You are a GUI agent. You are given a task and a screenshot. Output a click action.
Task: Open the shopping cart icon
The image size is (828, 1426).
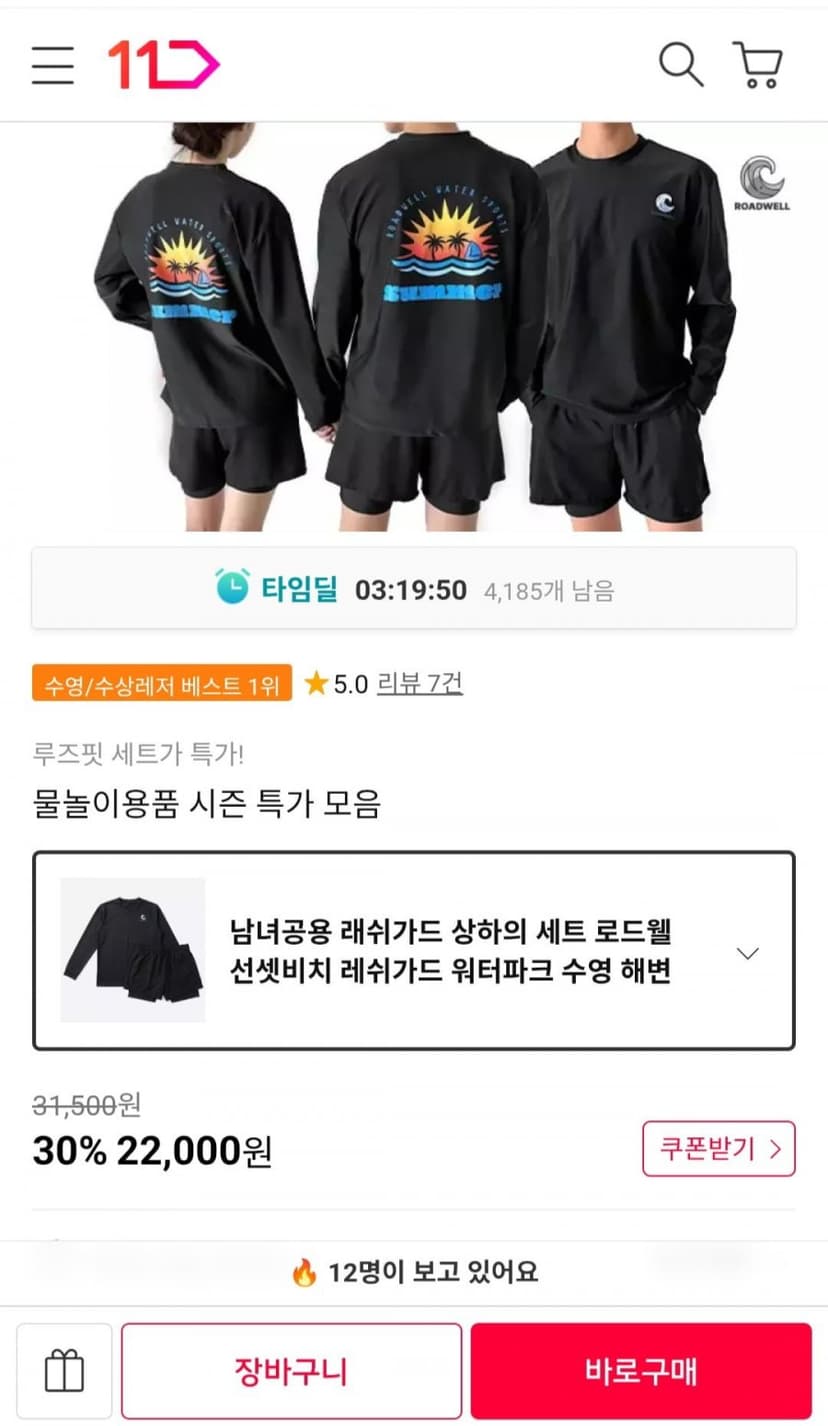pyautogui.click(x=758, y=65)
